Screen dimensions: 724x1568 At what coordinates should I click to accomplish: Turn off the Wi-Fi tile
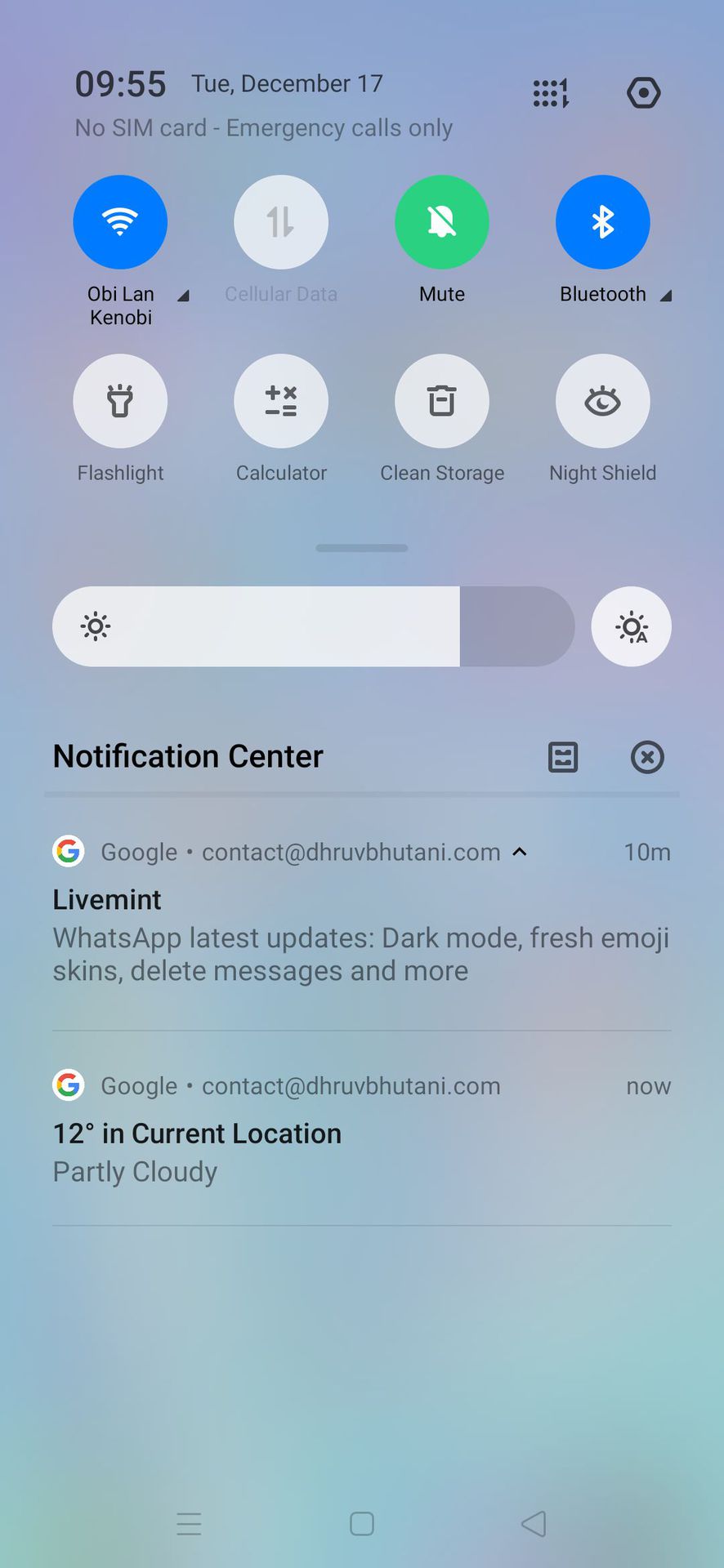point(120,222)
